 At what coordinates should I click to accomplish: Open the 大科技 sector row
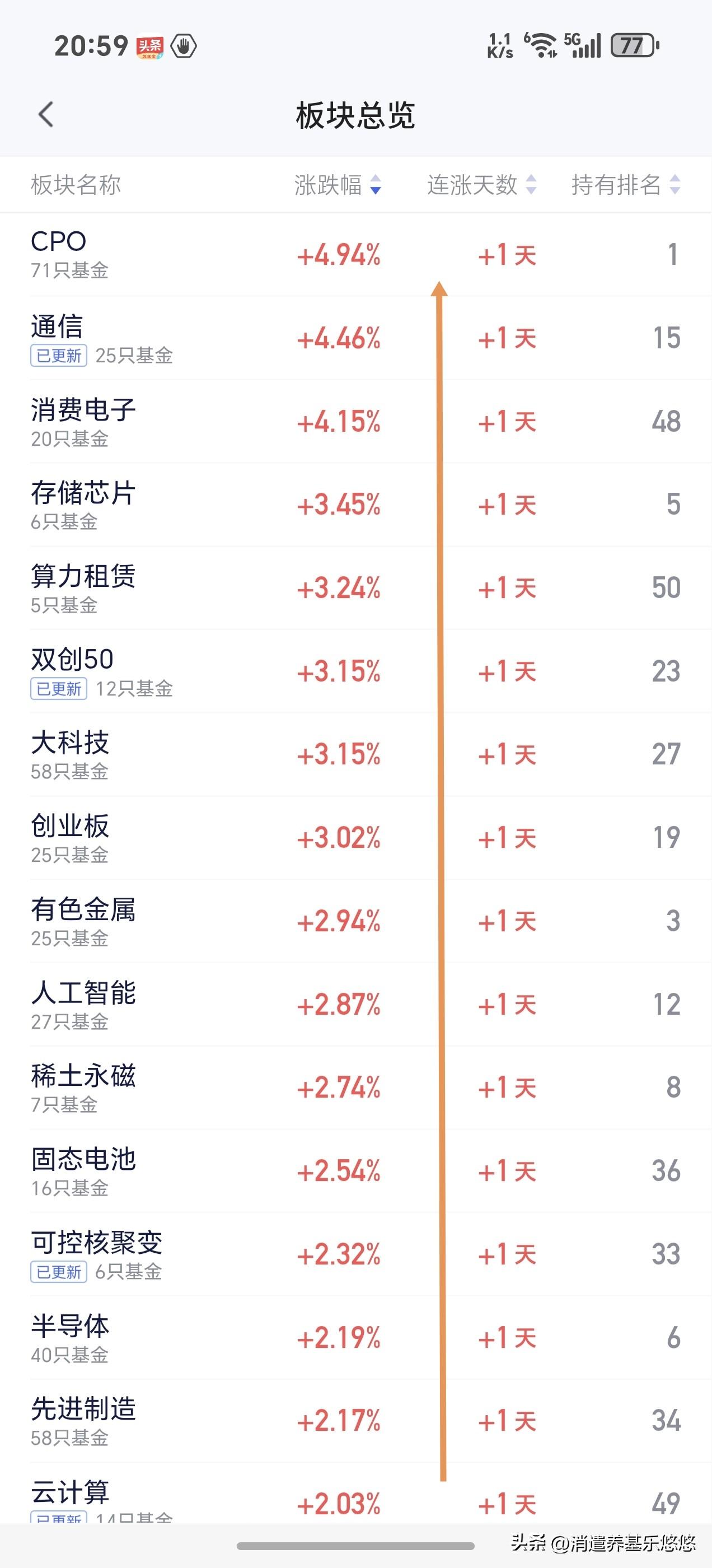356,755
